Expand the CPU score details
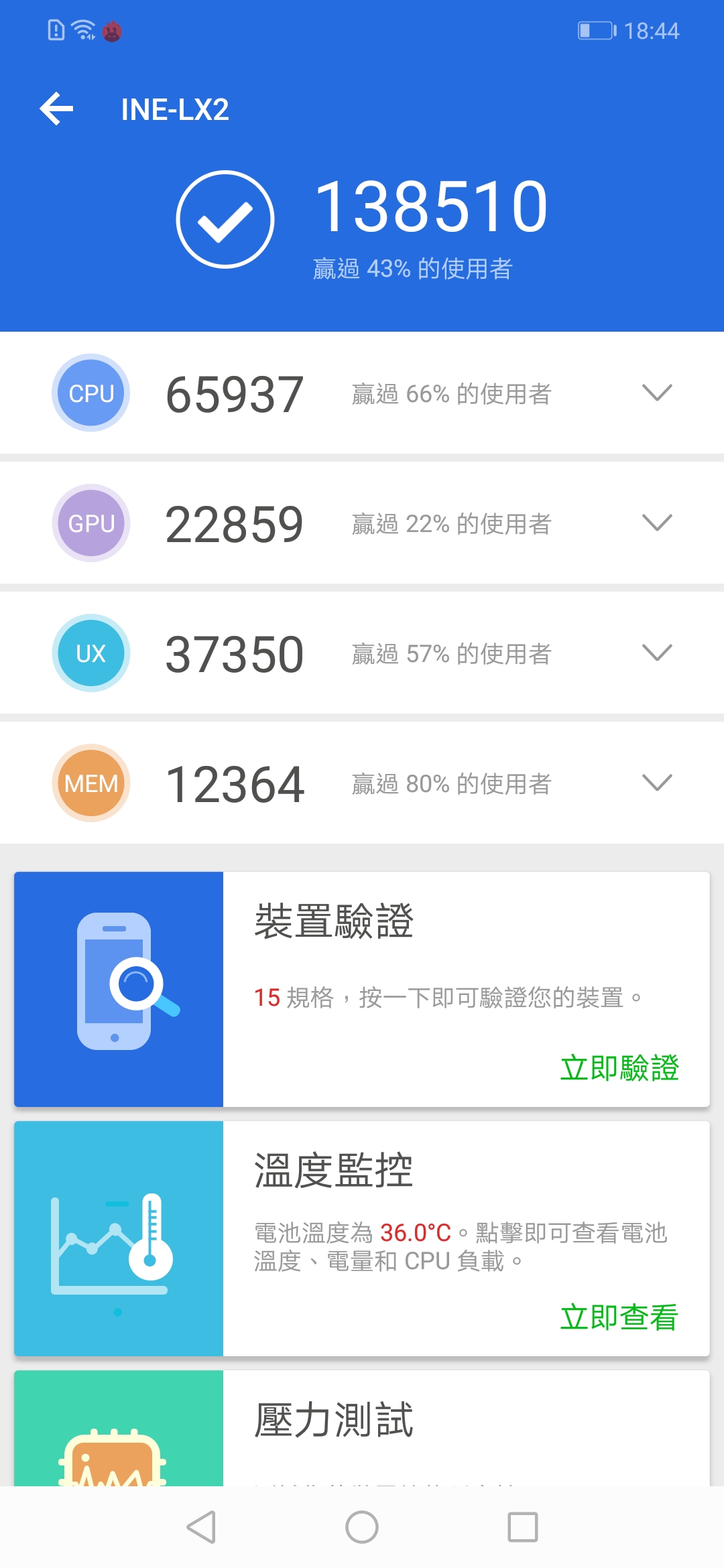724x1568 pixels. tap(657, 393)
